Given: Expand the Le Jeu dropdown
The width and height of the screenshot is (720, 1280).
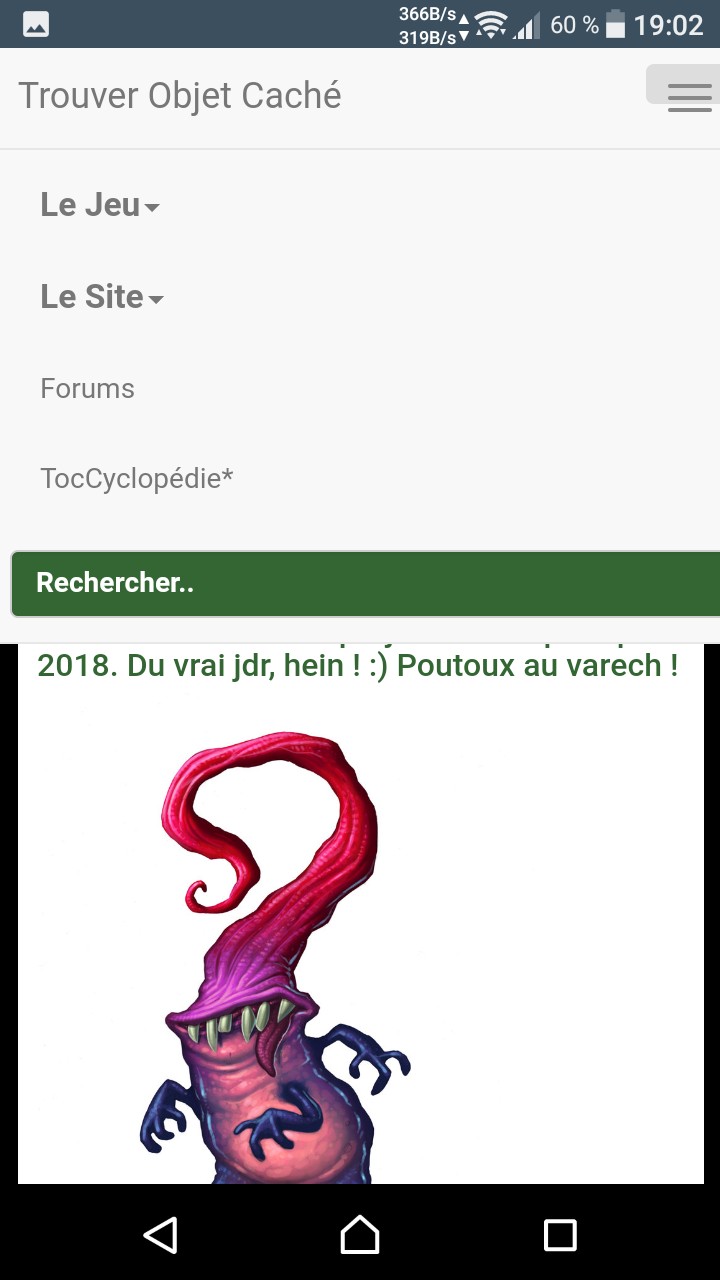Looking at the screenshot, I should (100, 205).
